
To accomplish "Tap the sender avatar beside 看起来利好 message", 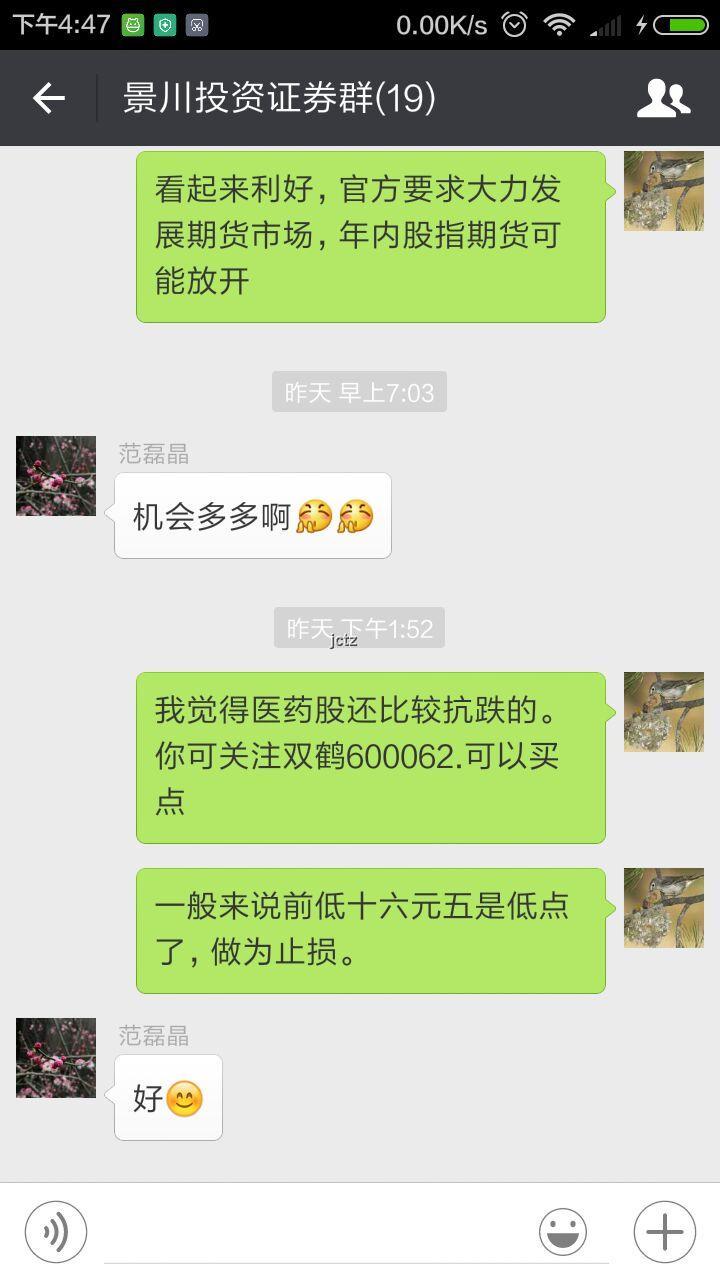I will click(x=664, y=191).
